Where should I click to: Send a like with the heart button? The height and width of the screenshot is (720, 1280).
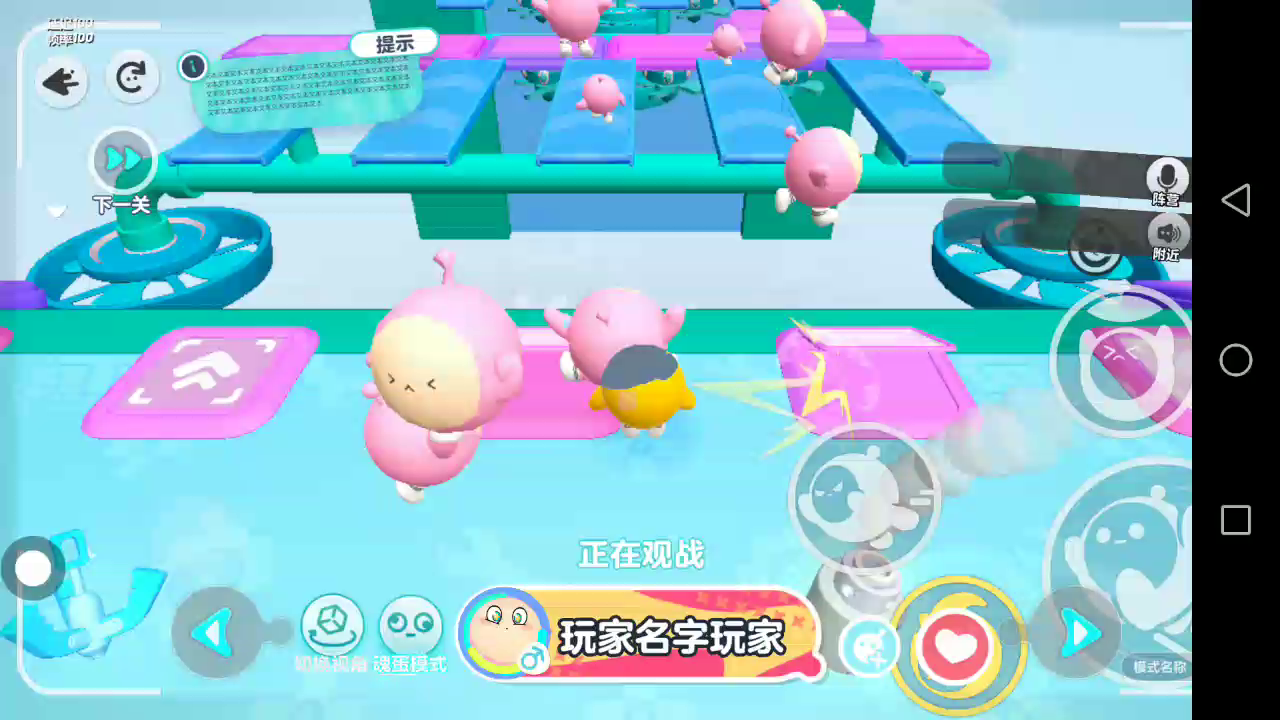(956, 646)
